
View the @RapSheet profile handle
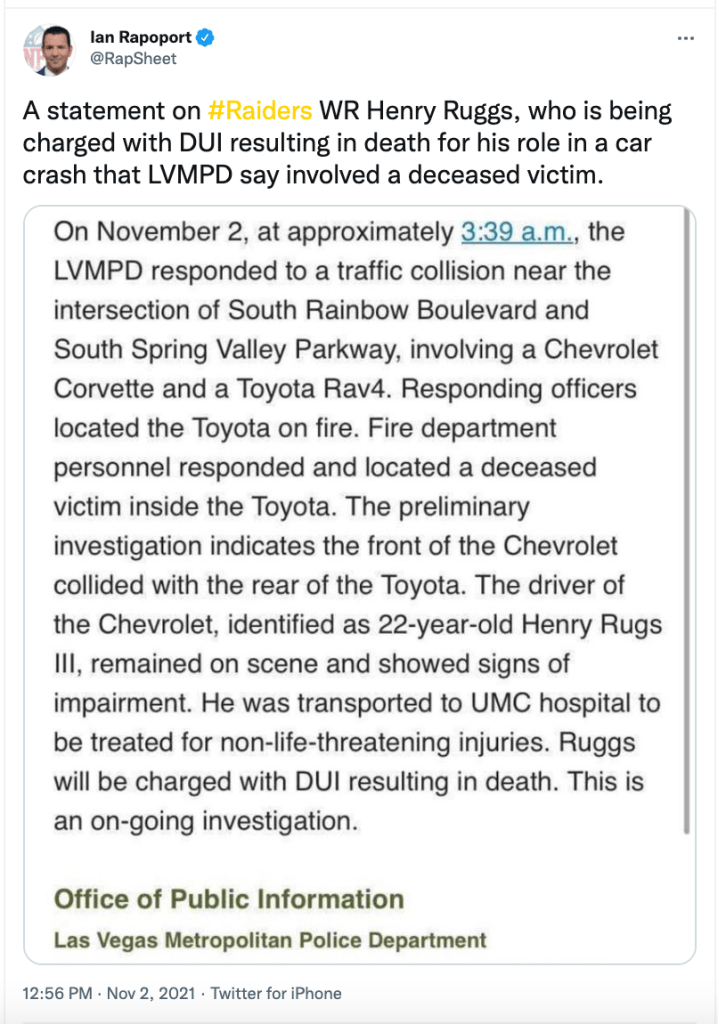coord(133,60)
